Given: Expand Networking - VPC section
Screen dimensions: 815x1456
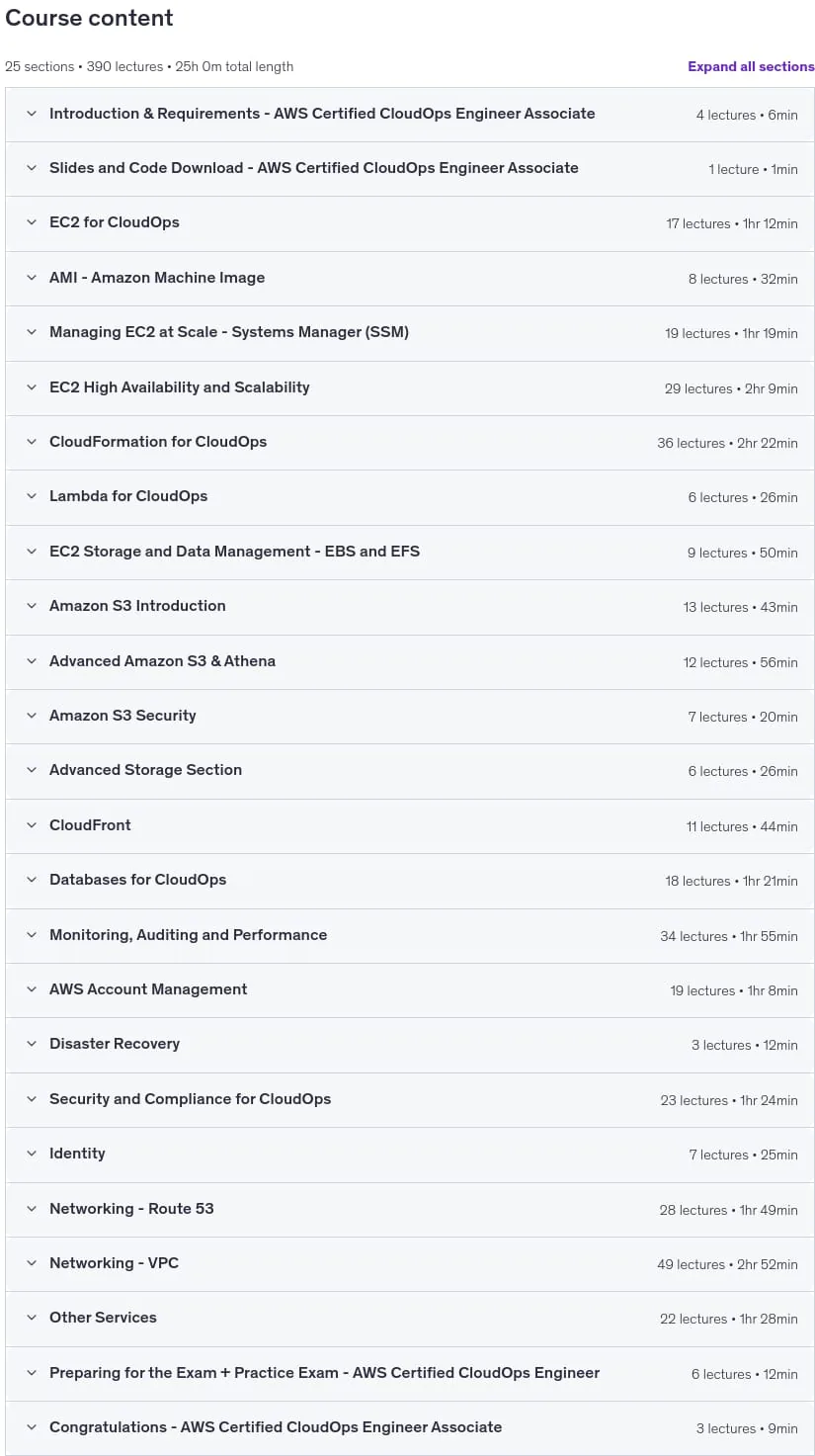Looking at the screenshot, I should (410, 1264).
